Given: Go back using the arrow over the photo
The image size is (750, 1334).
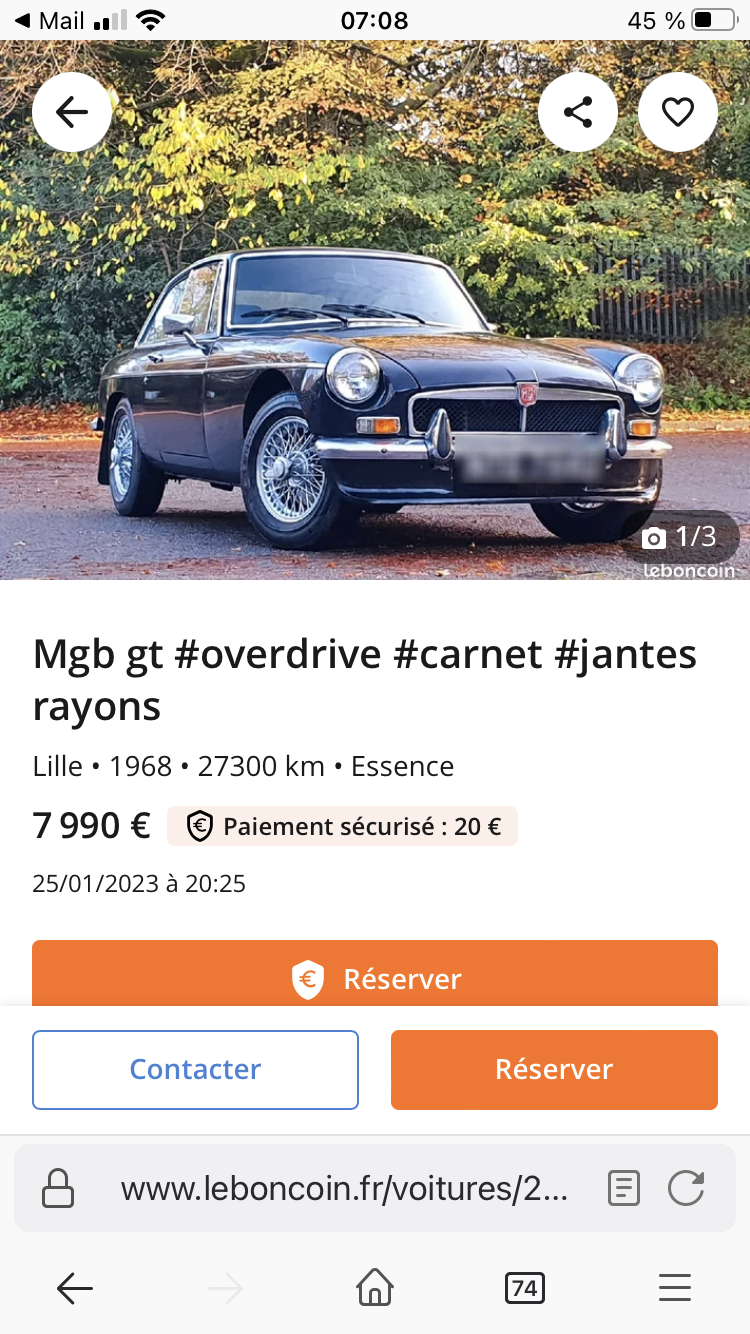Looking at the screenshot, I should 72,112.
